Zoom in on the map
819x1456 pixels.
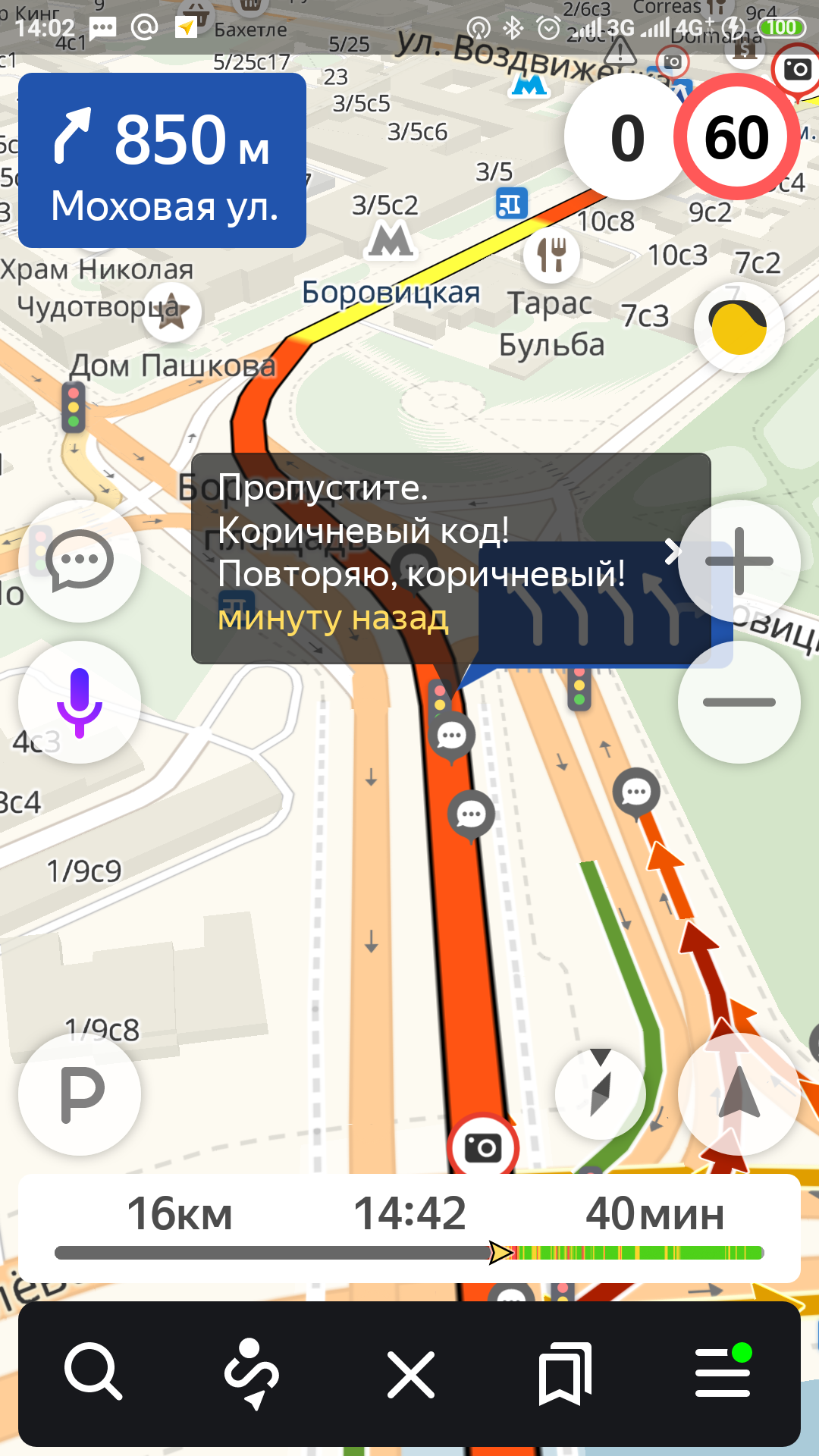click(x=739, y=561)
